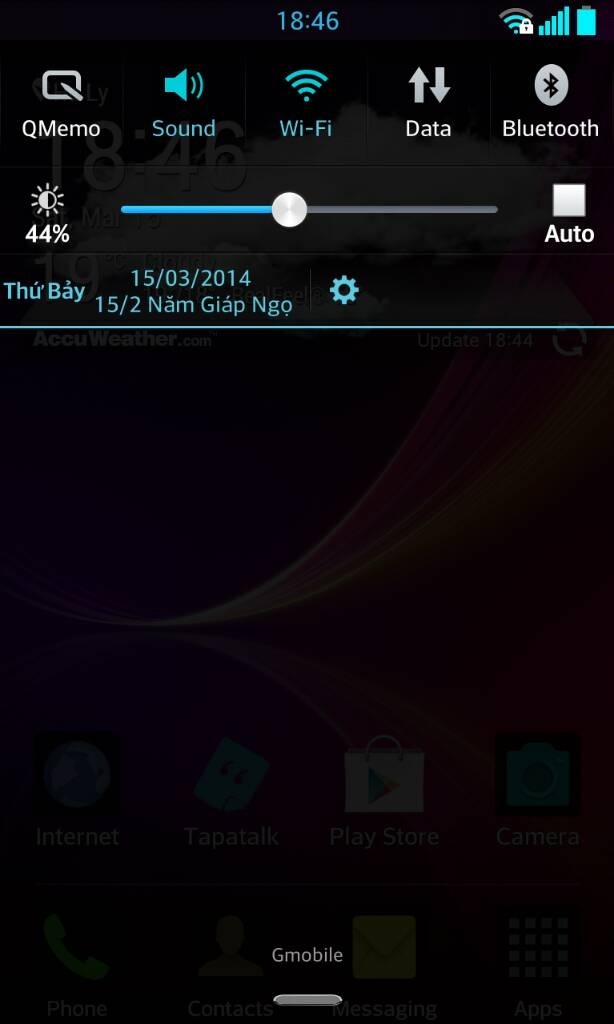Viewport: 614px width, 1024px height.
Task: Enable mobile Data
Action: coord(428,104)
